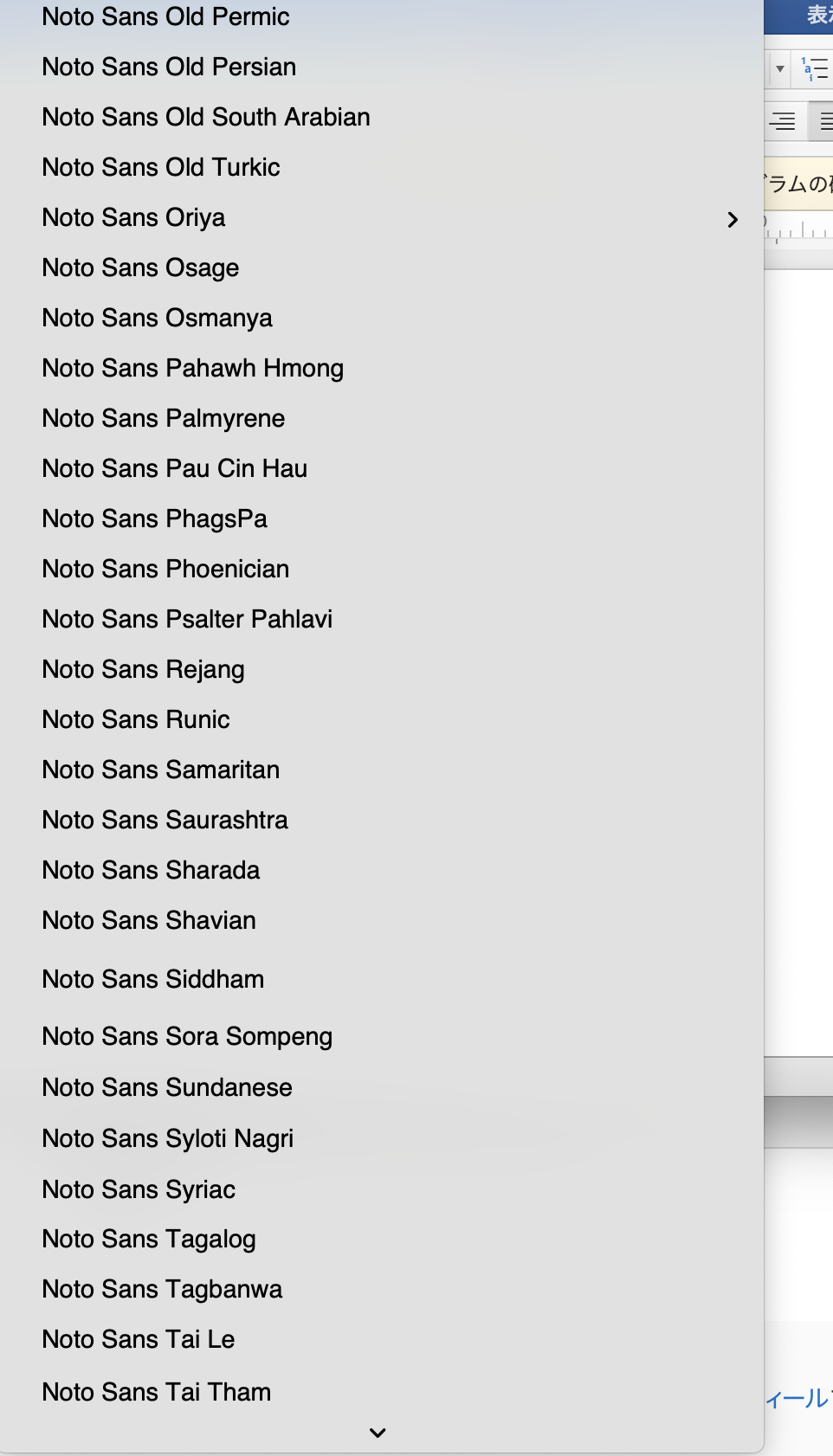Expand the Noto Sans Oriya submenu arrow
Screen dimensions: 833x1456
733,219
